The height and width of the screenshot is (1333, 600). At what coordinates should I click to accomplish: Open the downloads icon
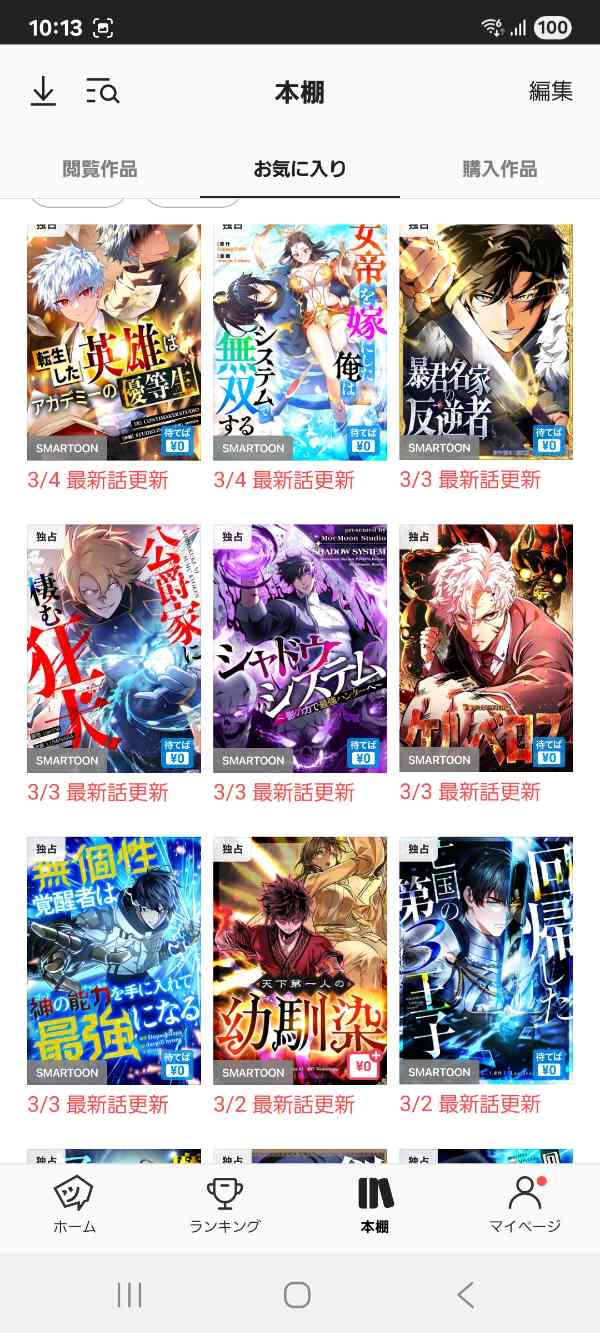[x=43, y=92]
